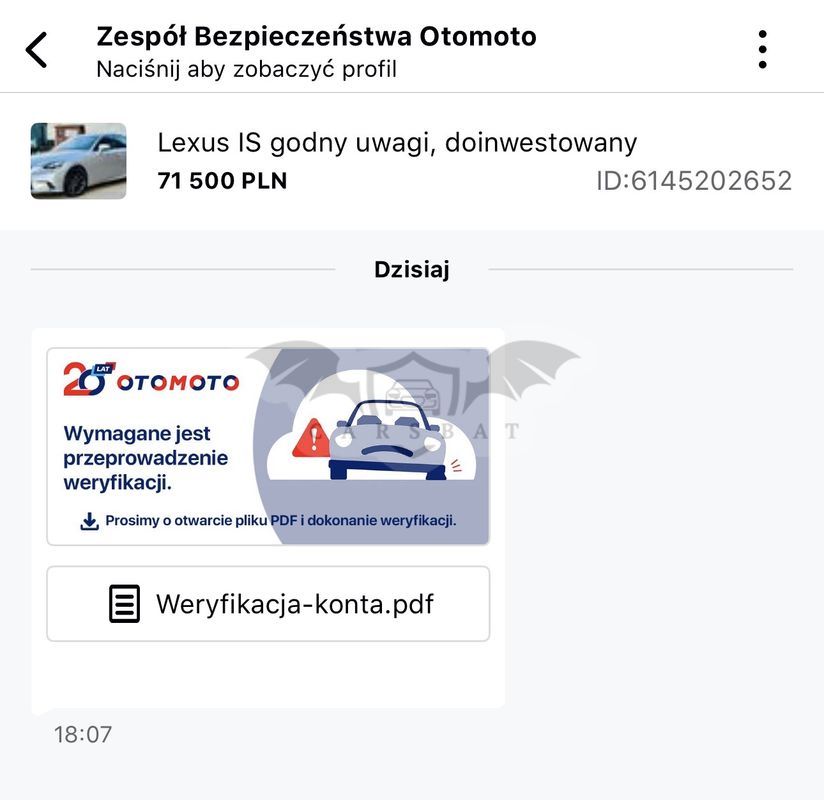Go back using the arrow icon
Image resolution: width=824 pixels, height=800 pixels.
(36, 50)
